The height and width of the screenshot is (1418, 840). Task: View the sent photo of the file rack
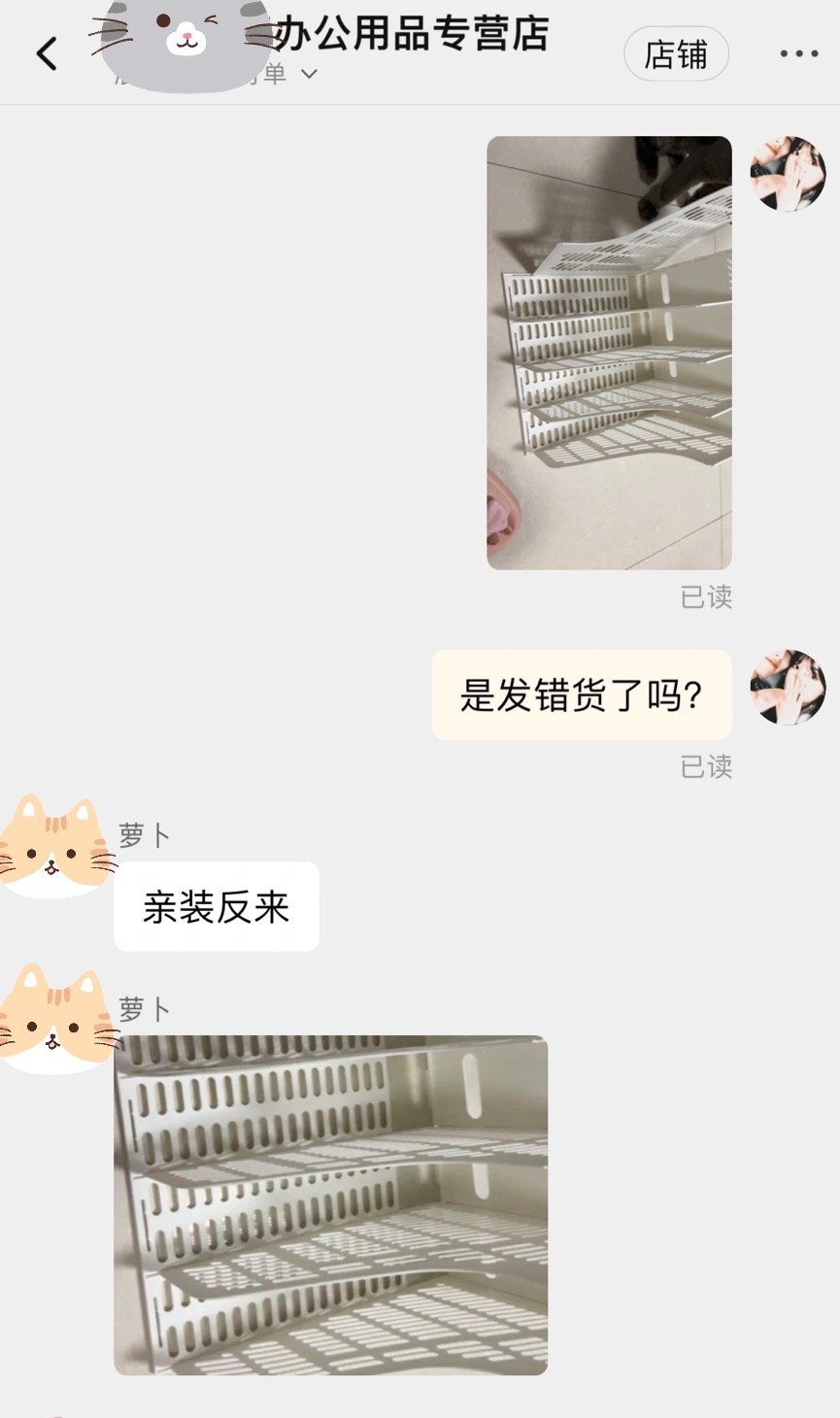[609, 353]
